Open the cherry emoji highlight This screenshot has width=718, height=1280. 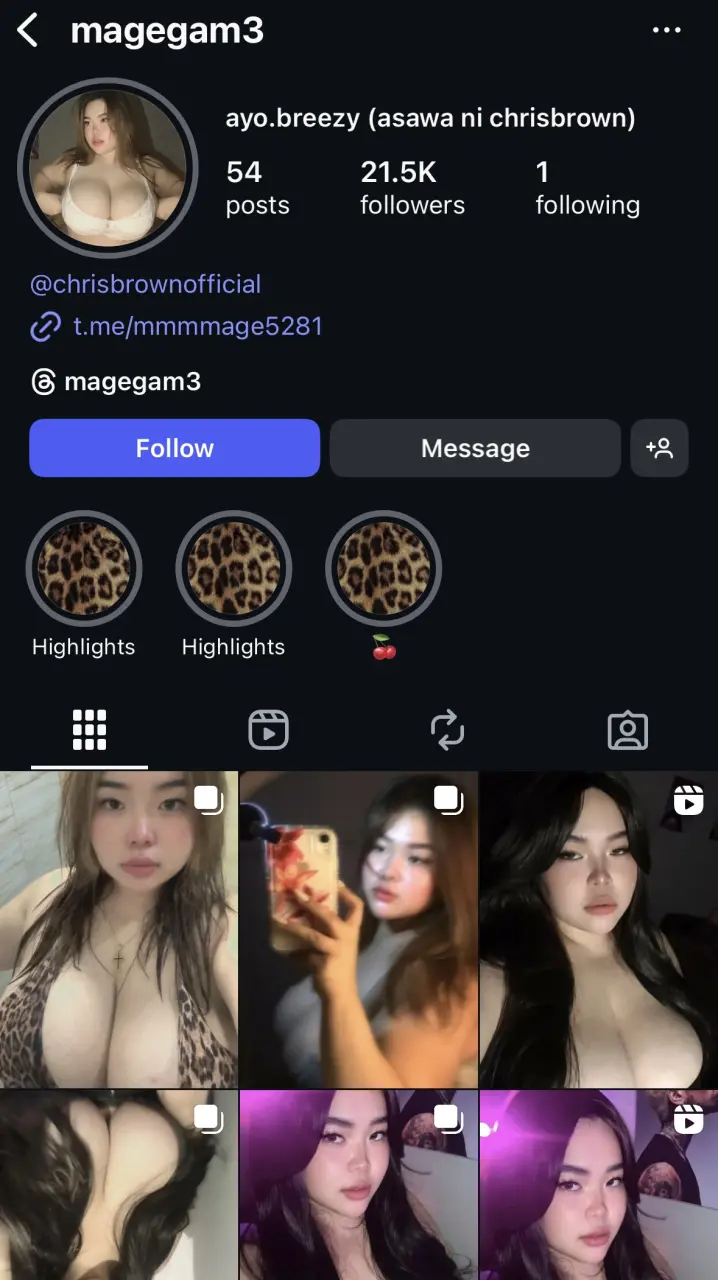[383, 569]
